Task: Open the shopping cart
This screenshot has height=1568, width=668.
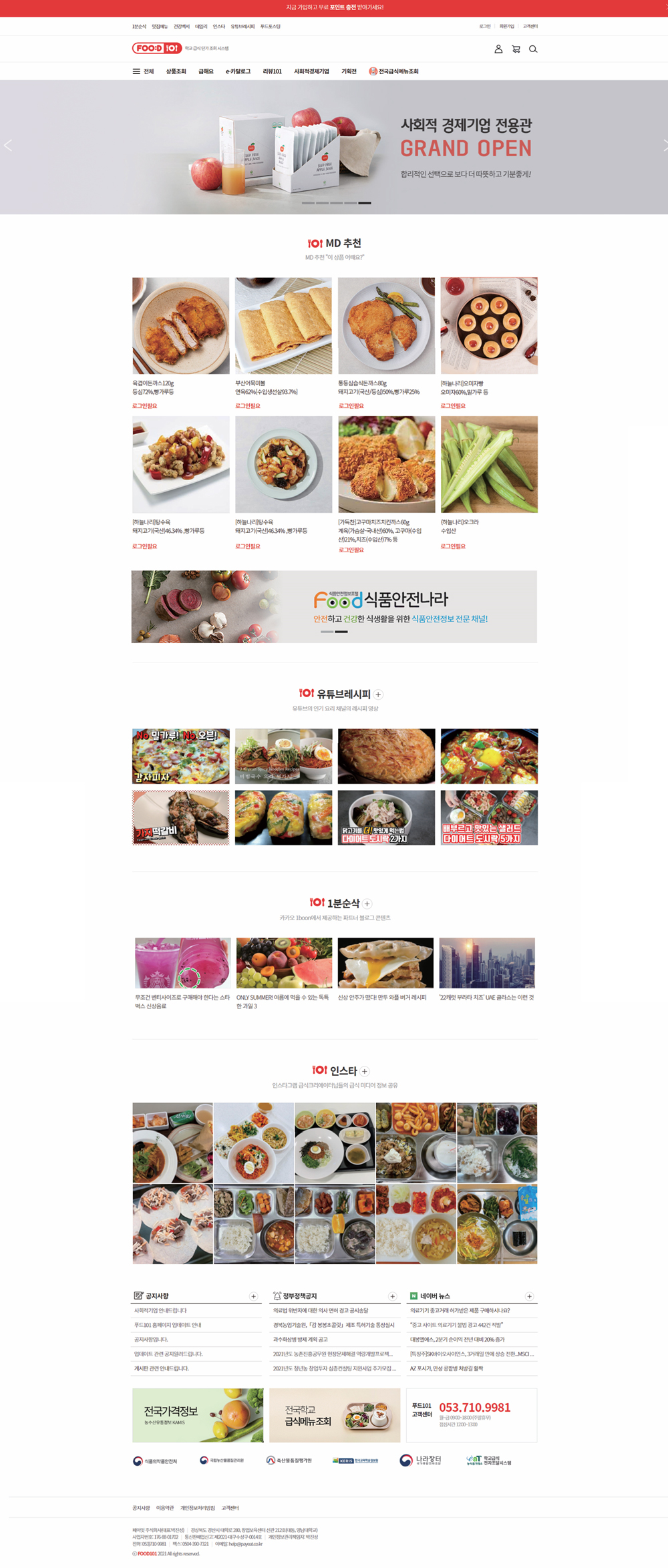Action: (x=516, y=49)
